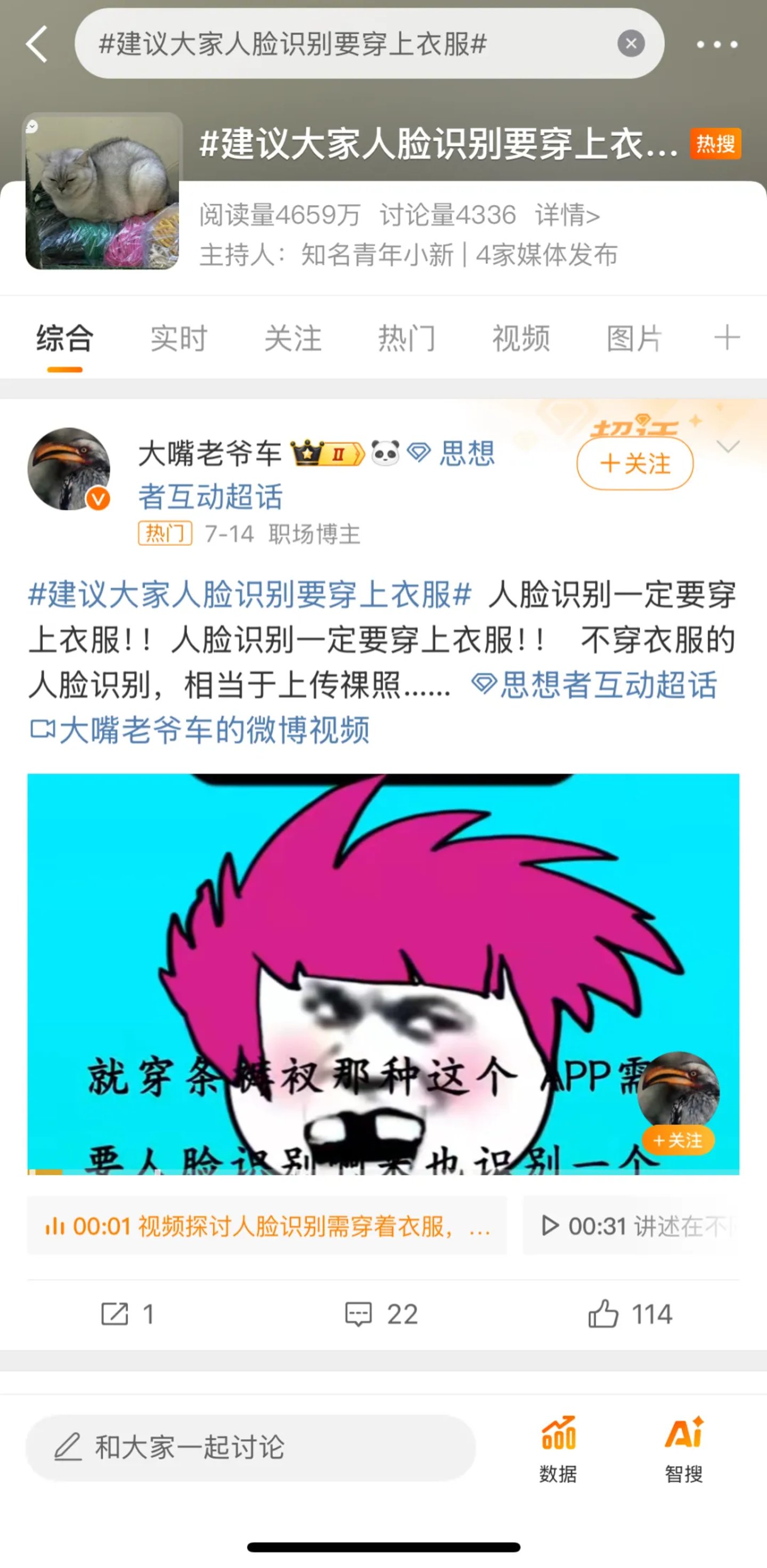
Task: Open topic details via 详情>
Action: tap(567, 215)
